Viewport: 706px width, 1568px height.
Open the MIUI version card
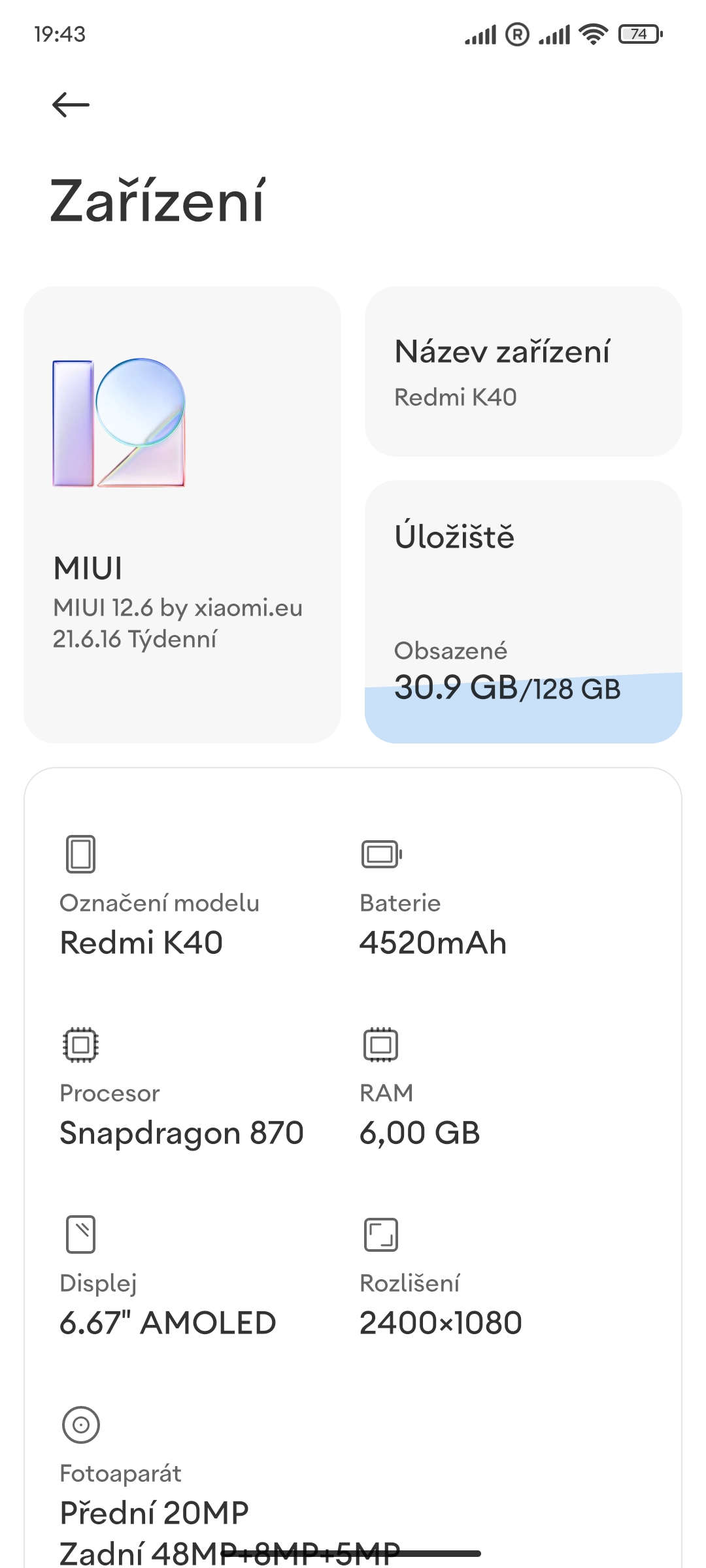pyautogui.click(x=182, y=515)
